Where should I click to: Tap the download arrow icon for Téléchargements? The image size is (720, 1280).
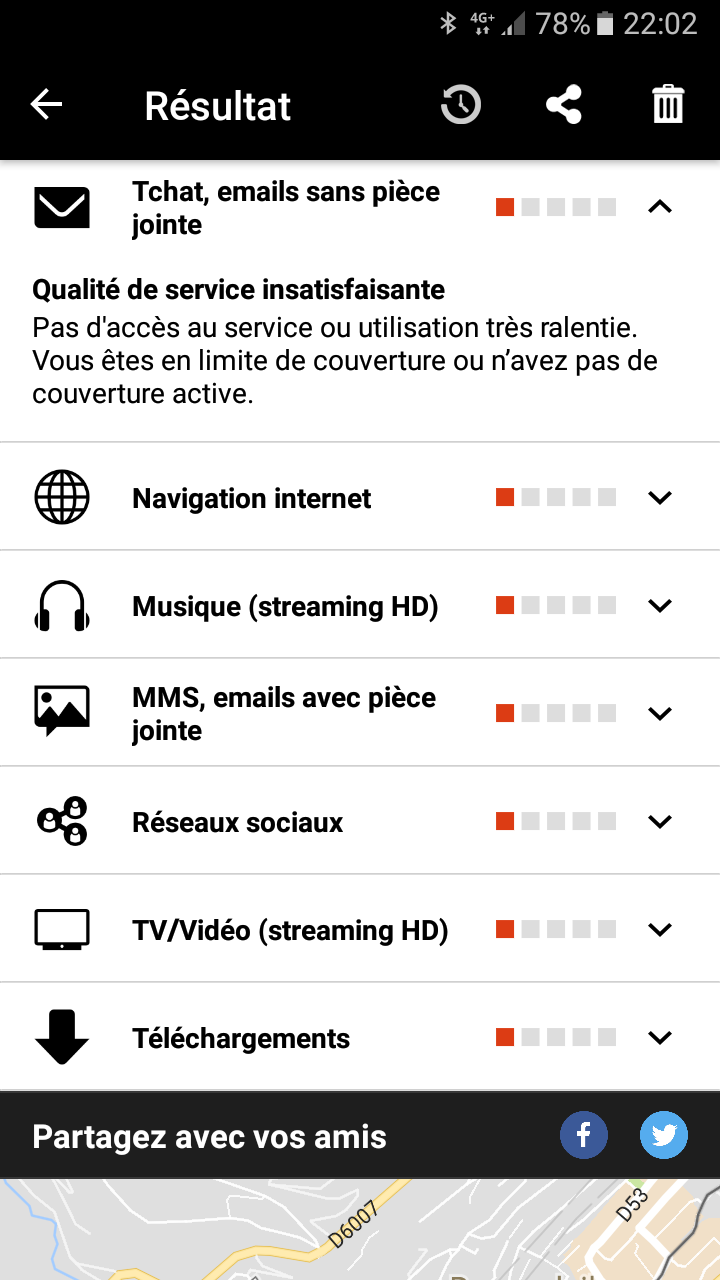(x=62, y=1037)
